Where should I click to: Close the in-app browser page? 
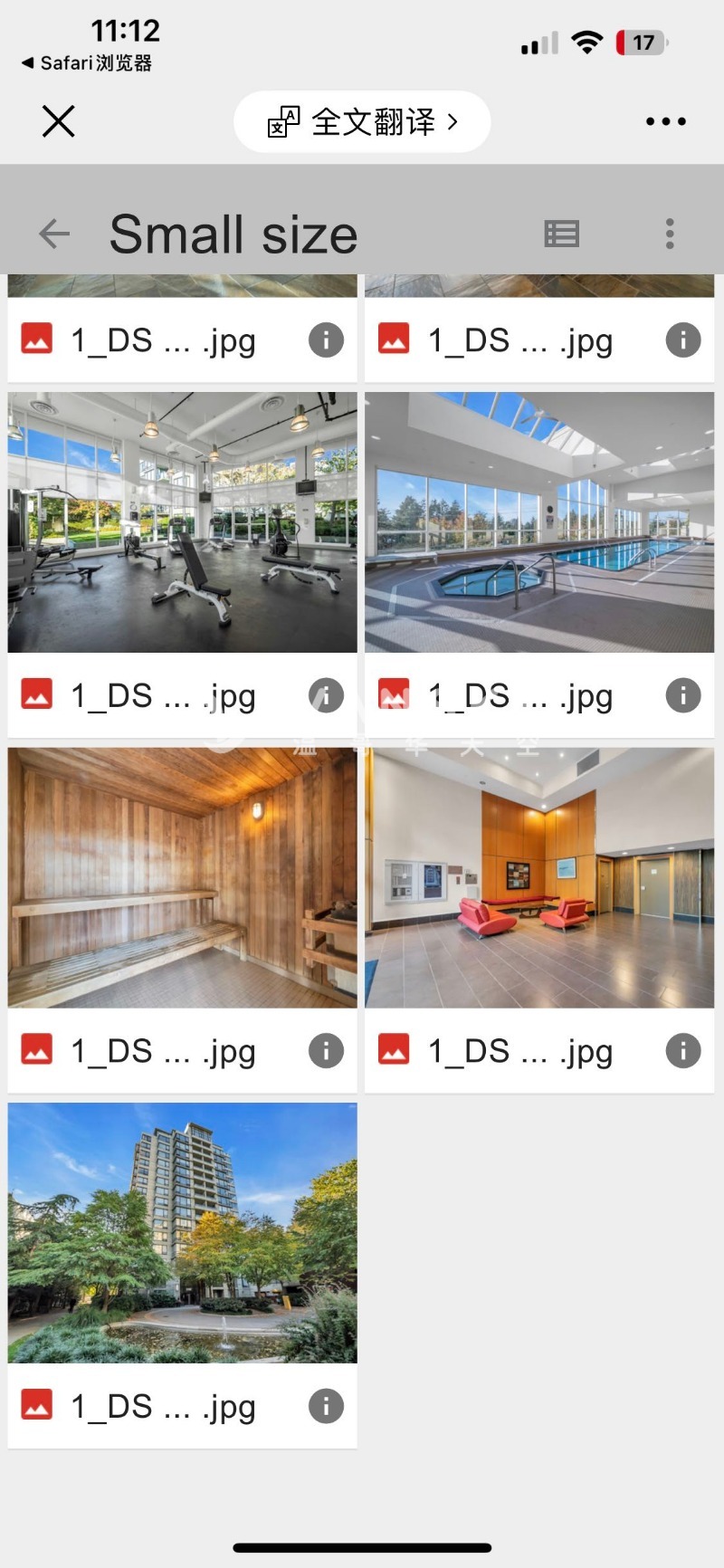click(x=59, y=121)
